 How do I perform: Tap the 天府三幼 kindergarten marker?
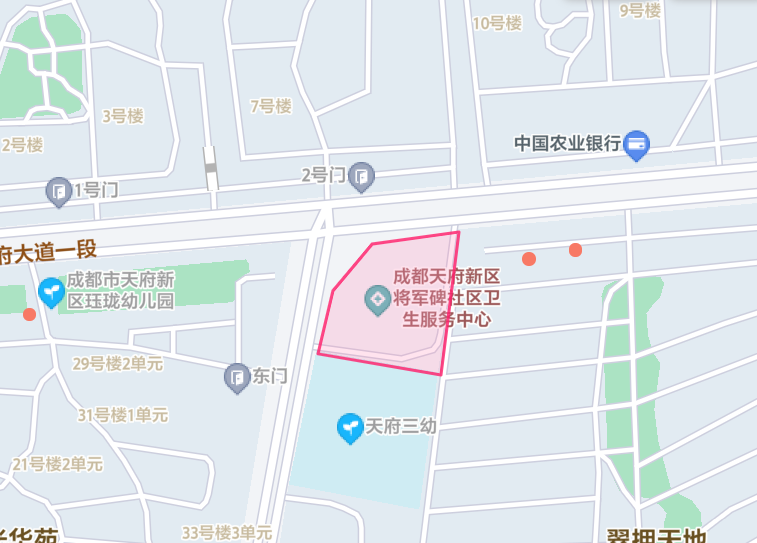(x=350, y=427)
